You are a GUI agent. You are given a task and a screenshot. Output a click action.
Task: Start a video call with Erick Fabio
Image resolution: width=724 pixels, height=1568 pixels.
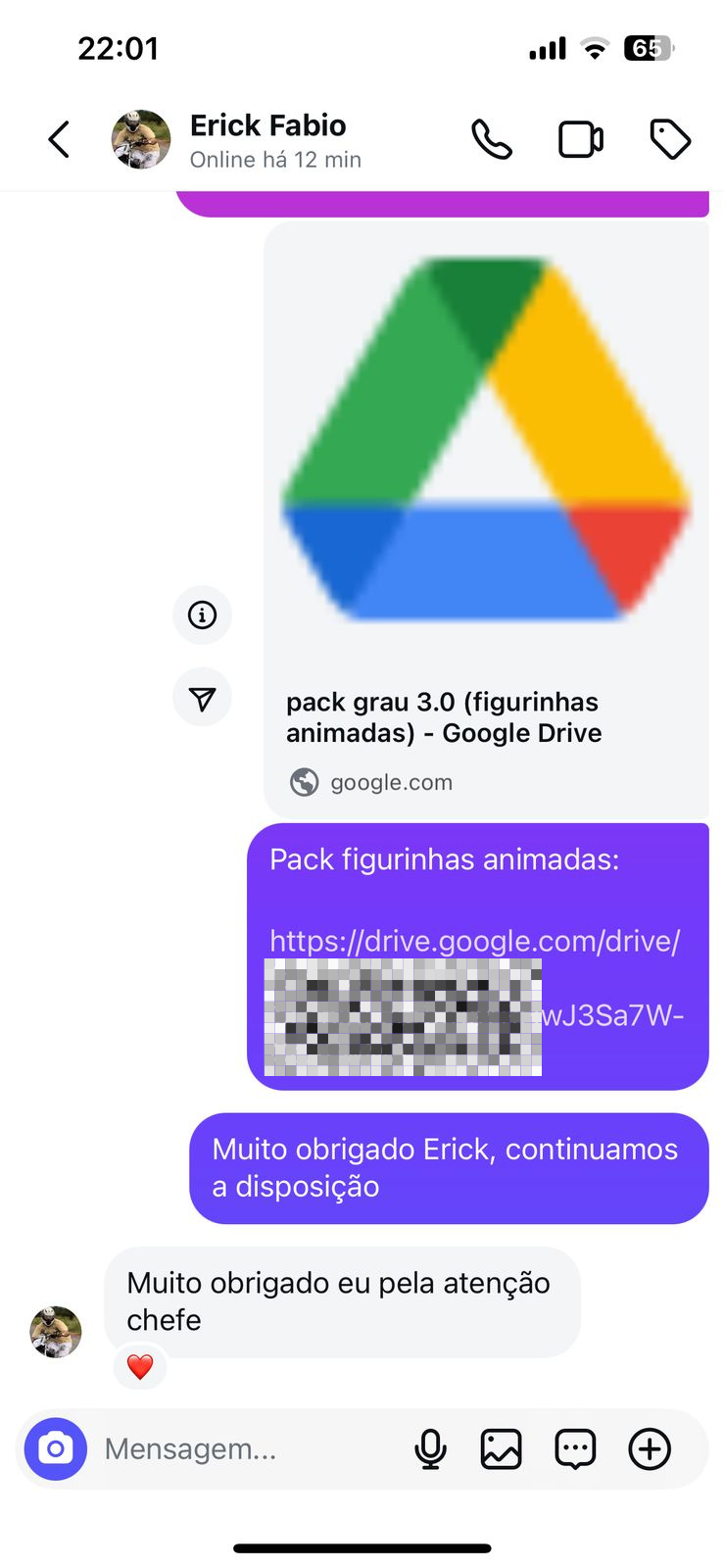580,139
